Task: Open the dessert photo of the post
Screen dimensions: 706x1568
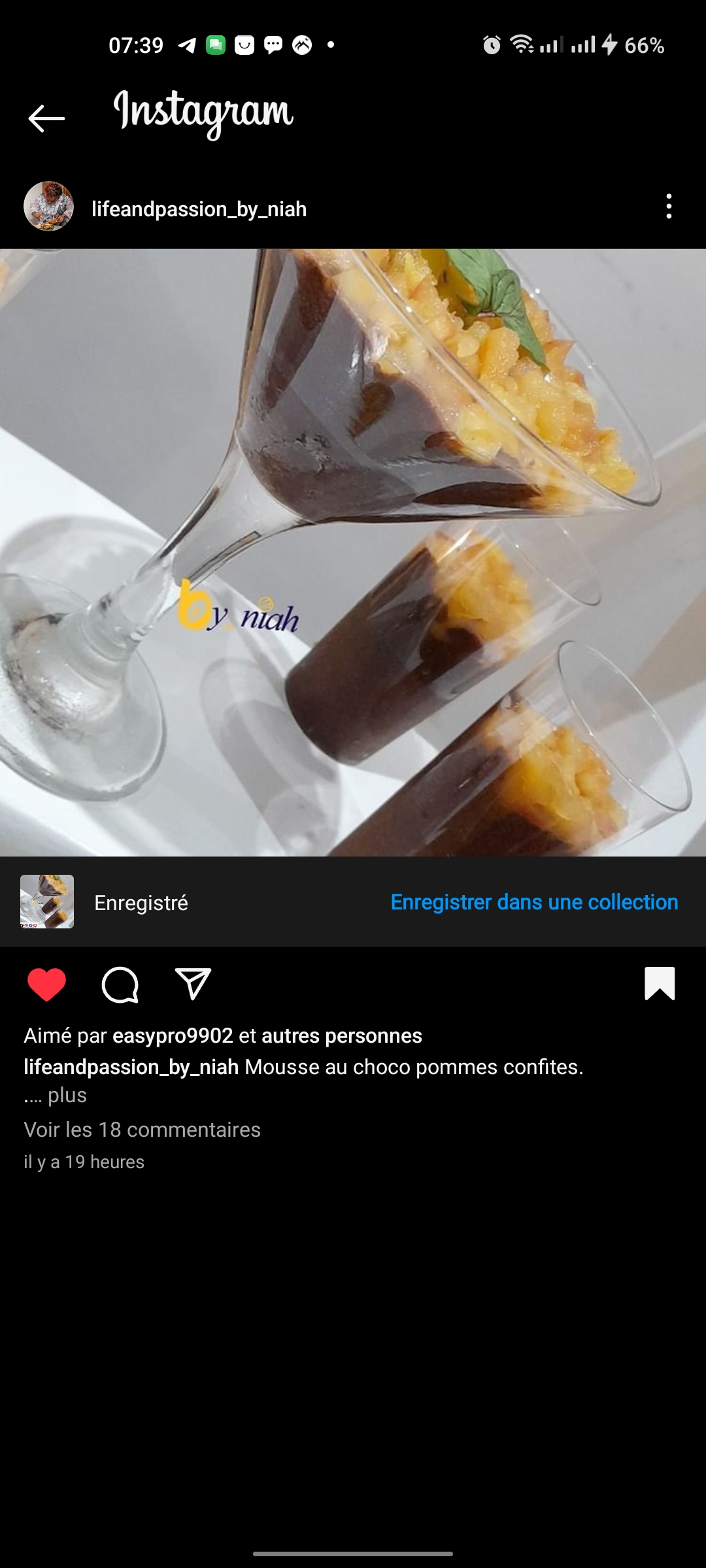Action: (x=353, y=552)
